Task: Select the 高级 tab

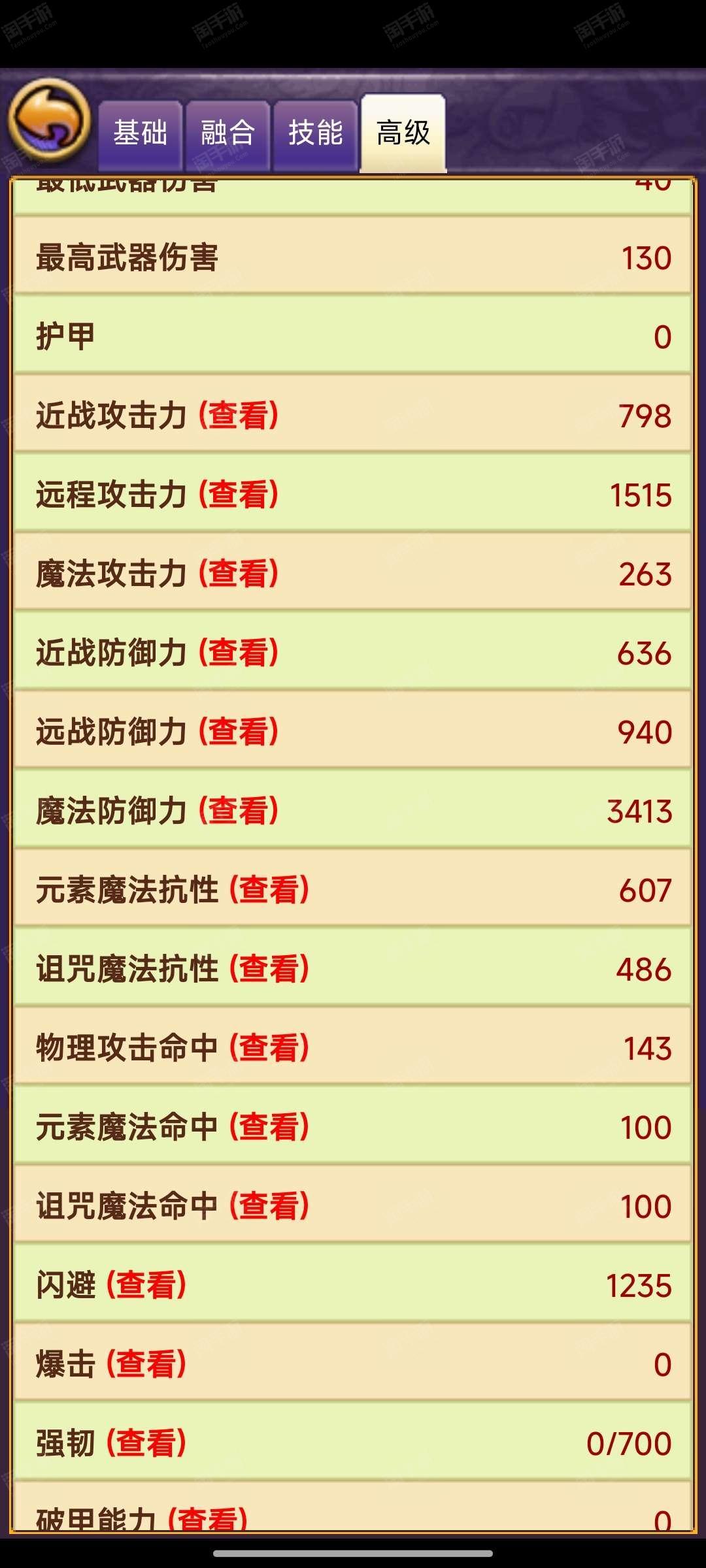Action: point(403,133)
